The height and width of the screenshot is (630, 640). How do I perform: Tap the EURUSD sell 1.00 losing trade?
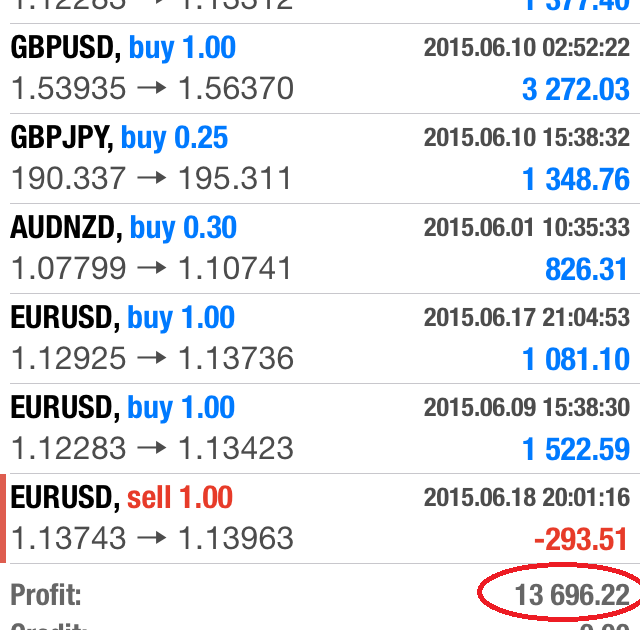click(320, 518)
